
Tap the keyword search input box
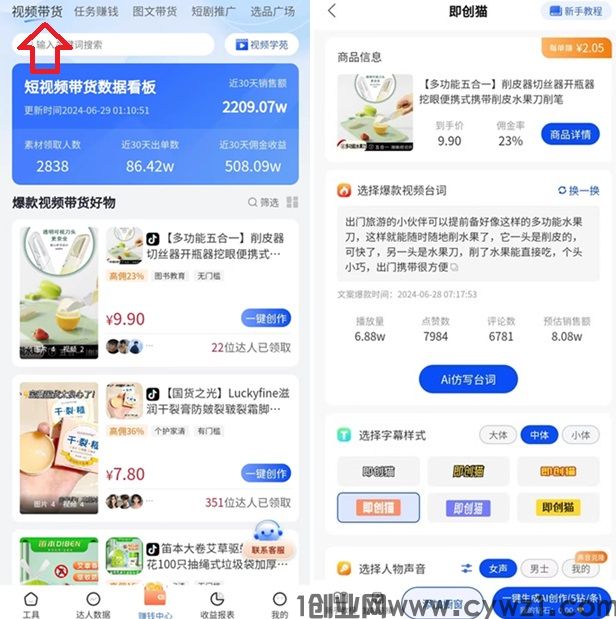tap(115, 45)
